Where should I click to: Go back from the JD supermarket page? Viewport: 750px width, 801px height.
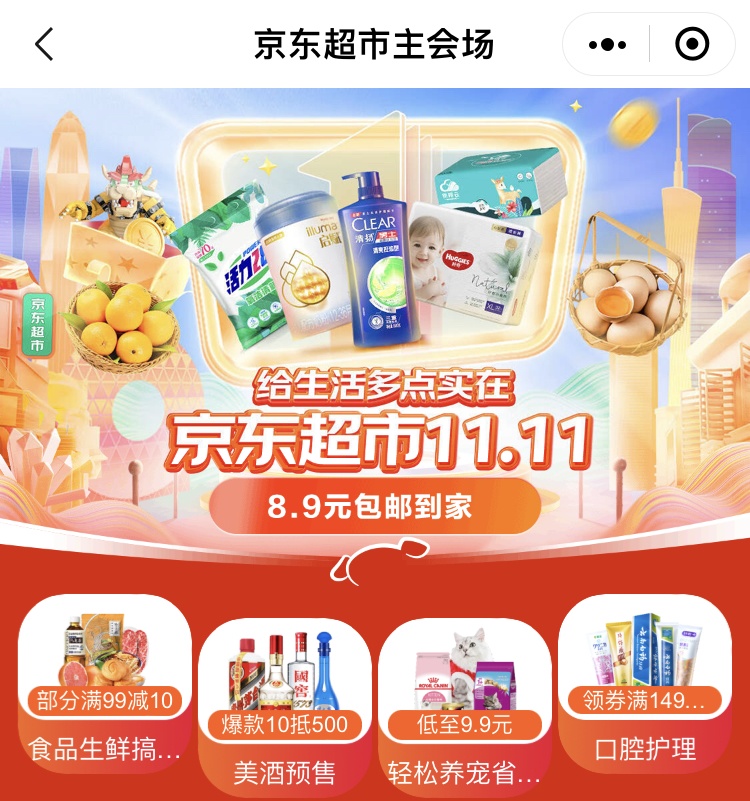click(44, 45)
